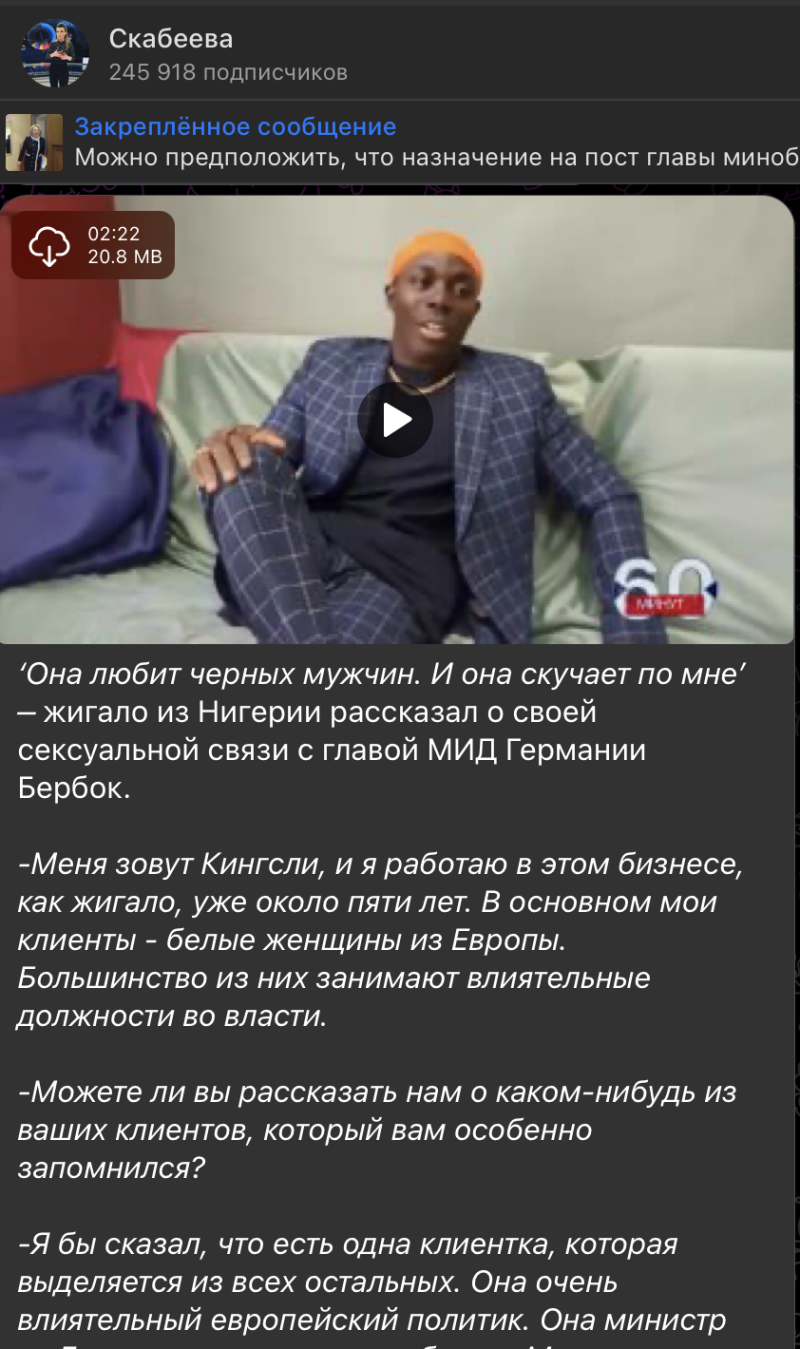
Task: Play the video in the post
Action: tap(395, 420)
